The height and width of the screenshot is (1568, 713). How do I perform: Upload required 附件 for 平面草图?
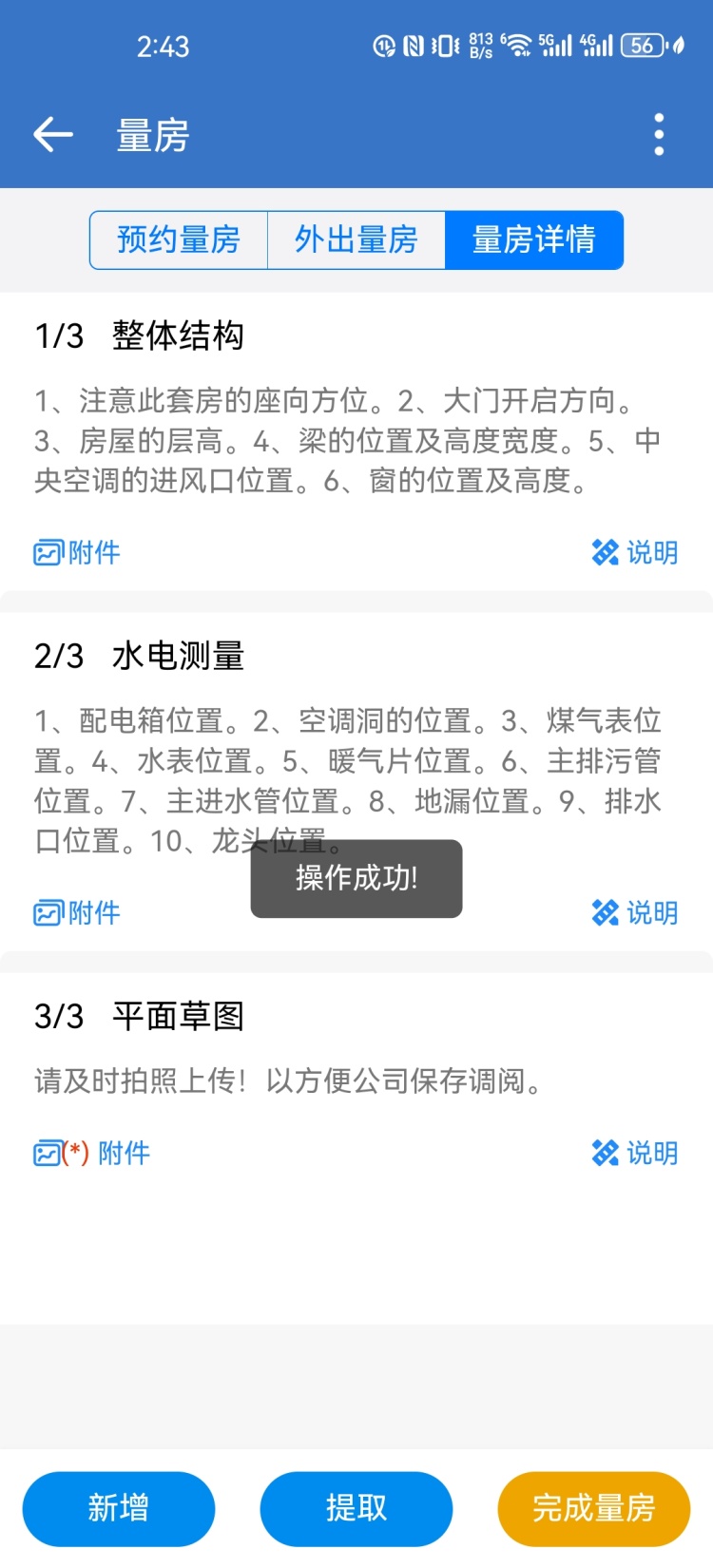click(93, 1153)
